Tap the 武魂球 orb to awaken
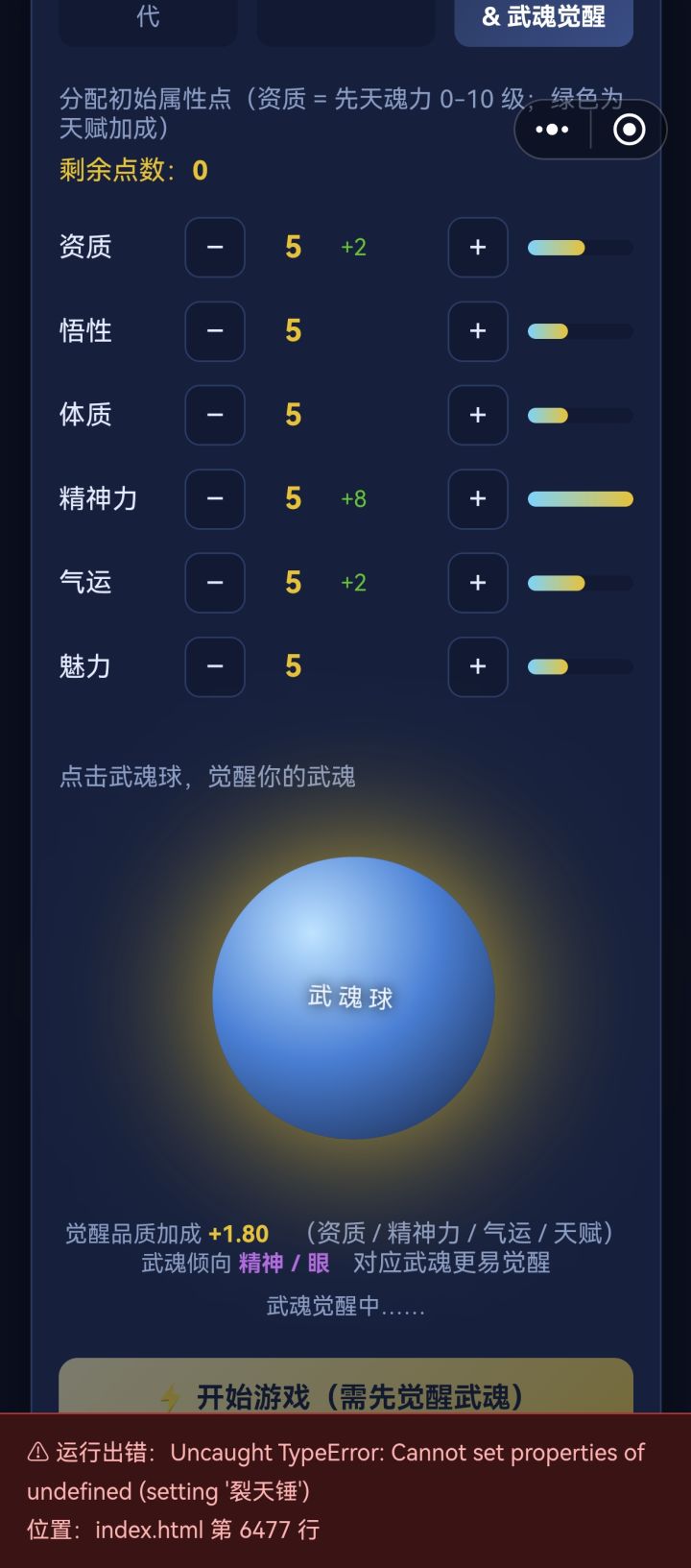 click(x=353, y=998)
